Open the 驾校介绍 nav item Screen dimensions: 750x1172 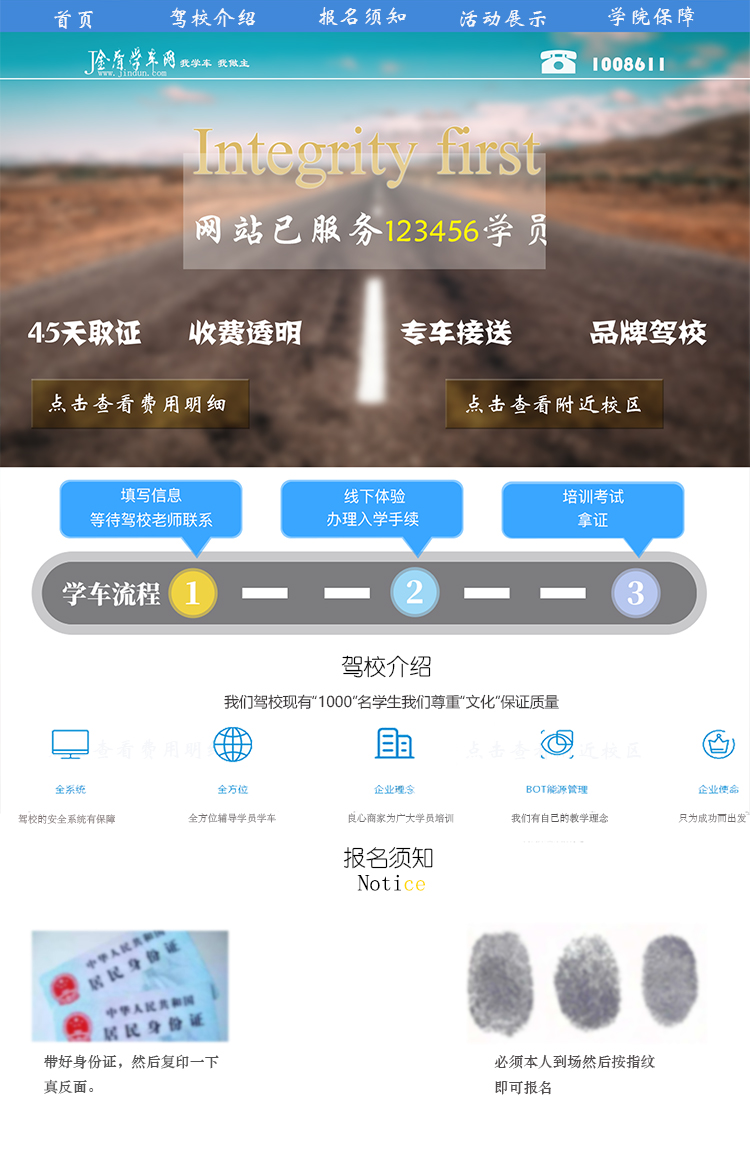212,18
